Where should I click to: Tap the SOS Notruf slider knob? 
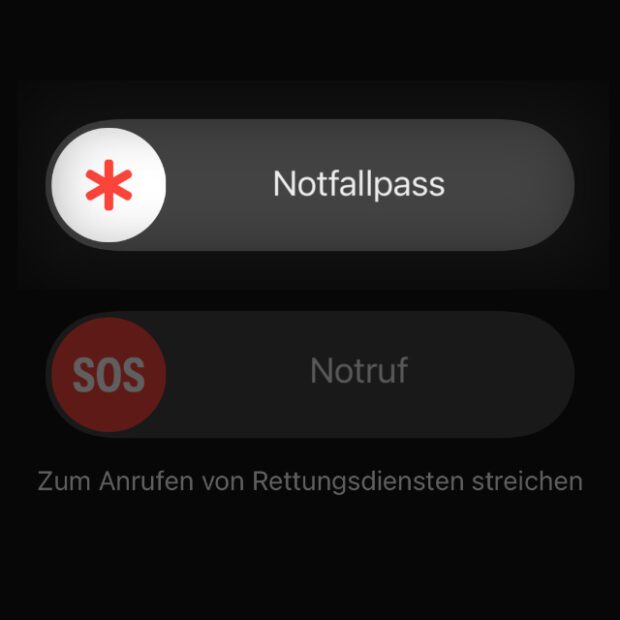click(108, 375)
